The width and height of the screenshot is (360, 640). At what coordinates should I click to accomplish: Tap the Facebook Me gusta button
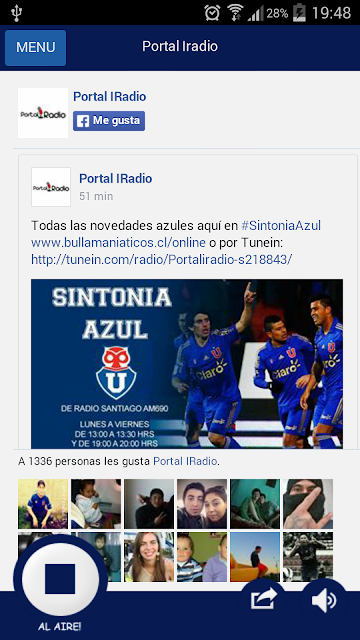pos(109,121)
